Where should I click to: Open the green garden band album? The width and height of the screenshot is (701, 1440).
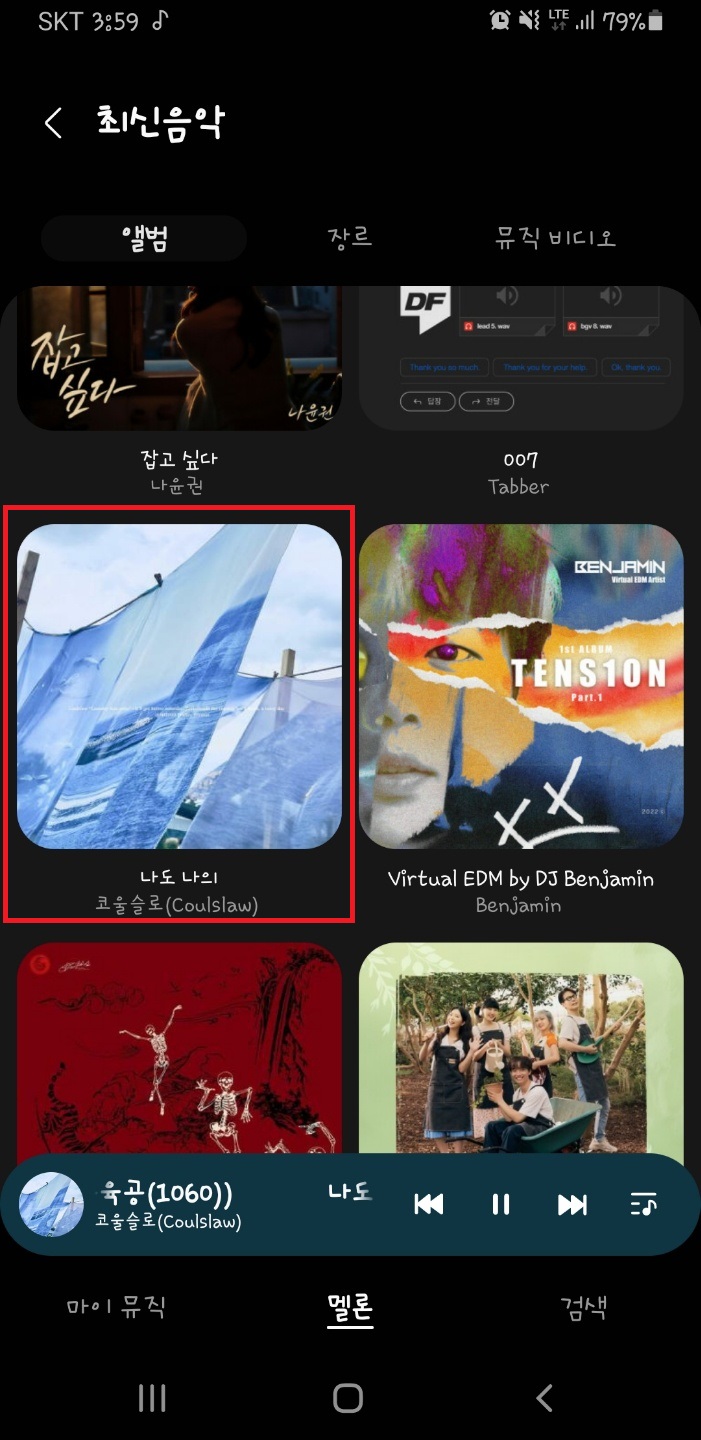tap(520, 1045)
